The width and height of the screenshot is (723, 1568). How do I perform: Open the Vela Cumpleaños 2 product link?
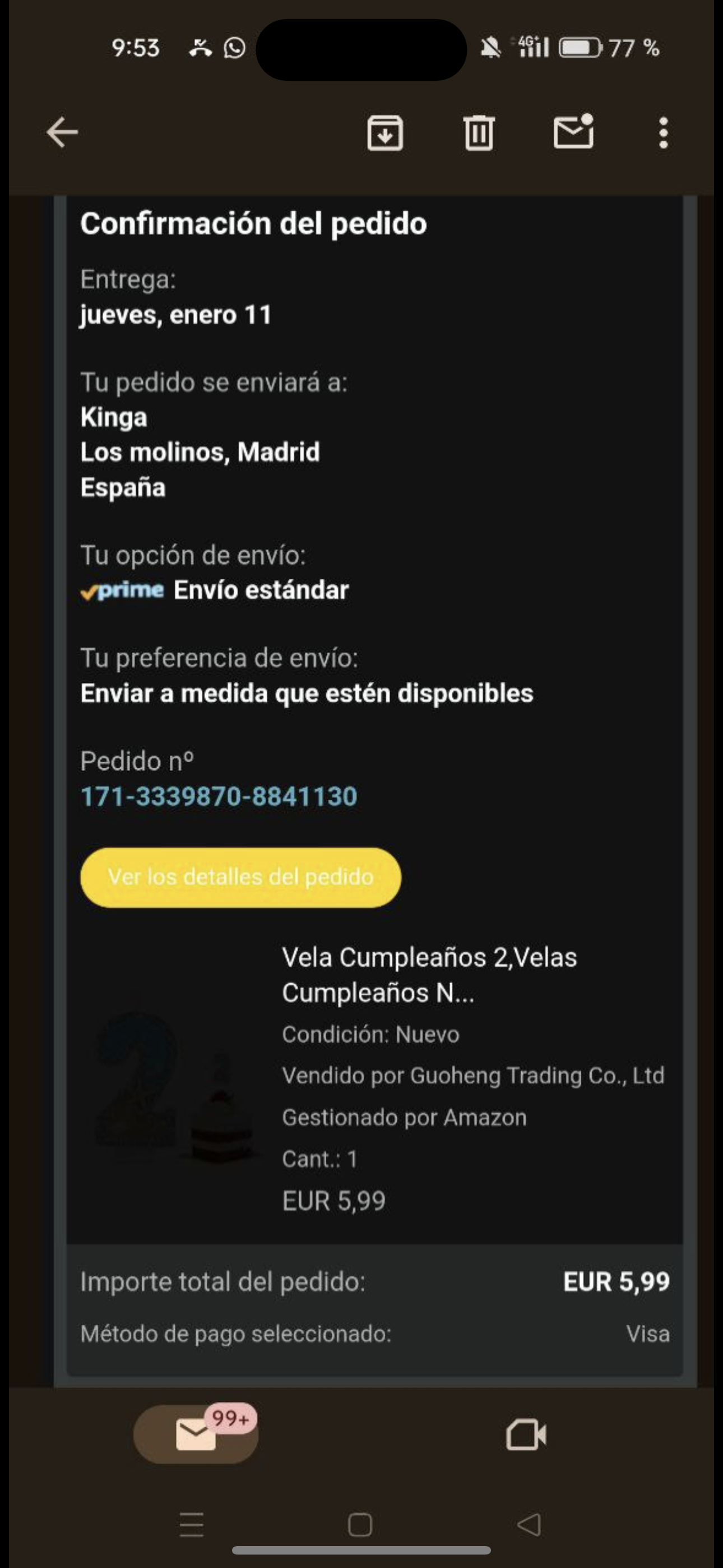[429, 974]
